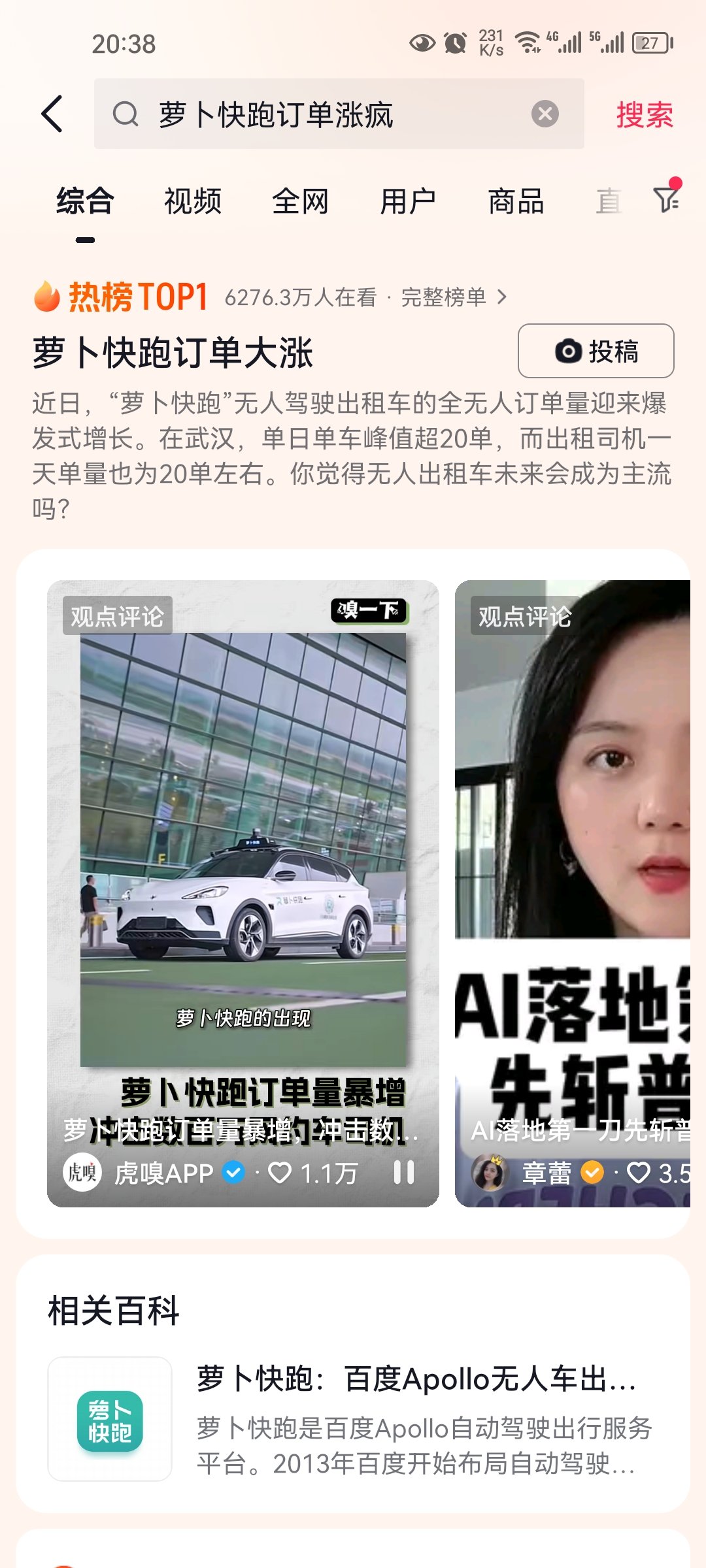Select the 综合 tab
The image size is (706, 1568).
85,201
